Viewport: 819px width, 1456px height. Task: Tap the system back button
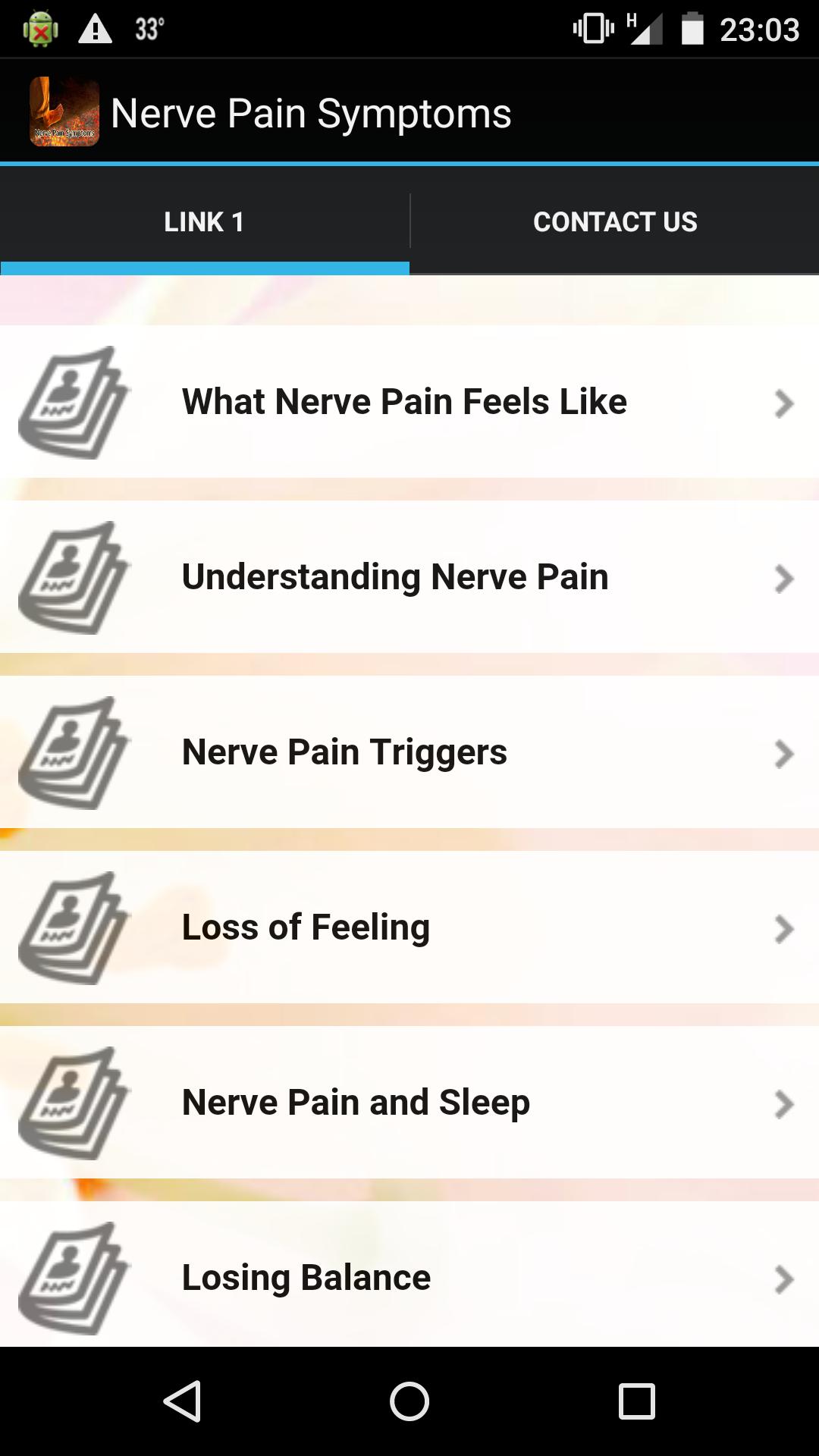pos(182,1401)
